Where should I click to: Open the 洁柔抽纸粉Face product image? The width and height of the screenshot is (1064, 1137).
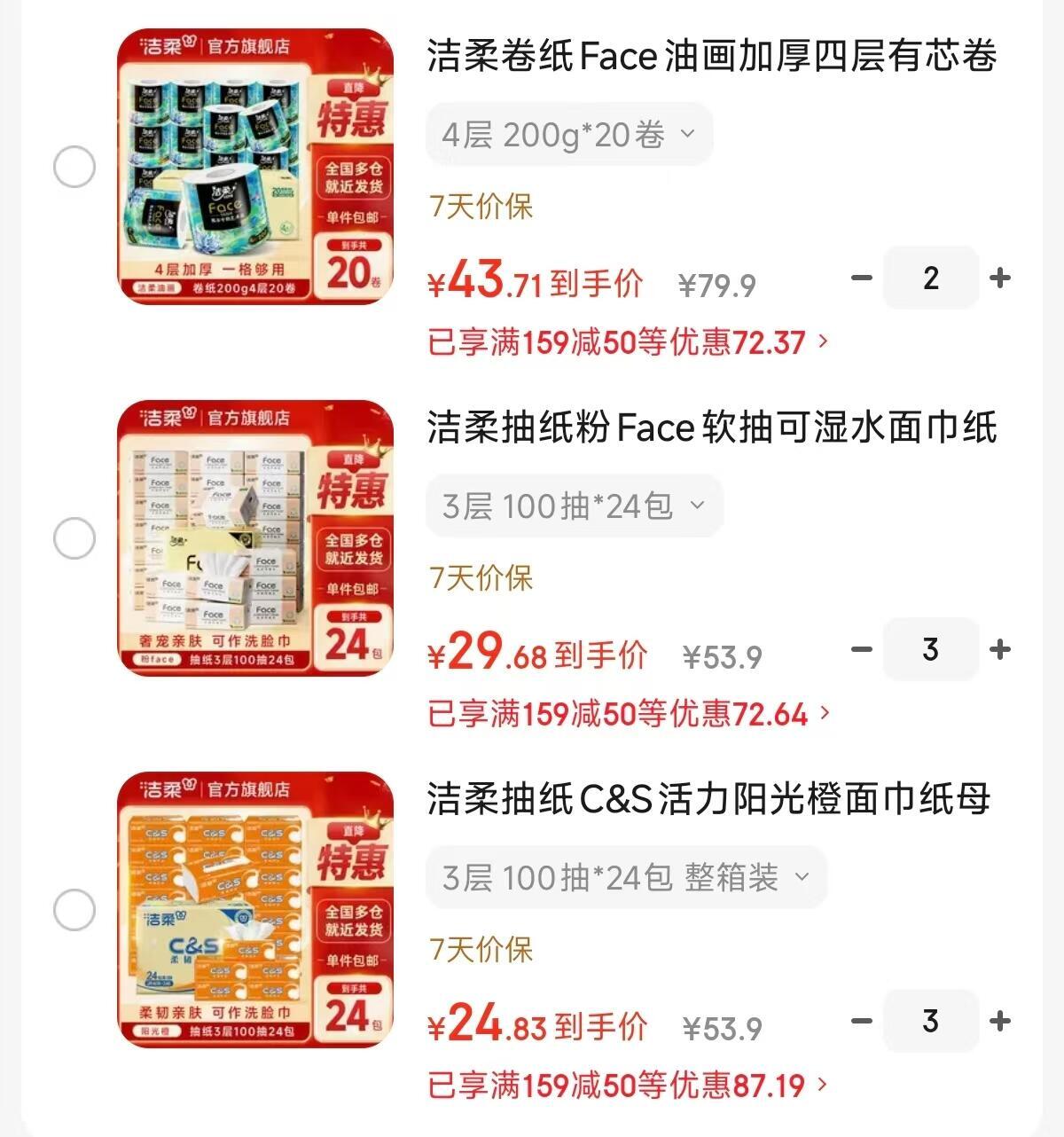click(255, 538)
